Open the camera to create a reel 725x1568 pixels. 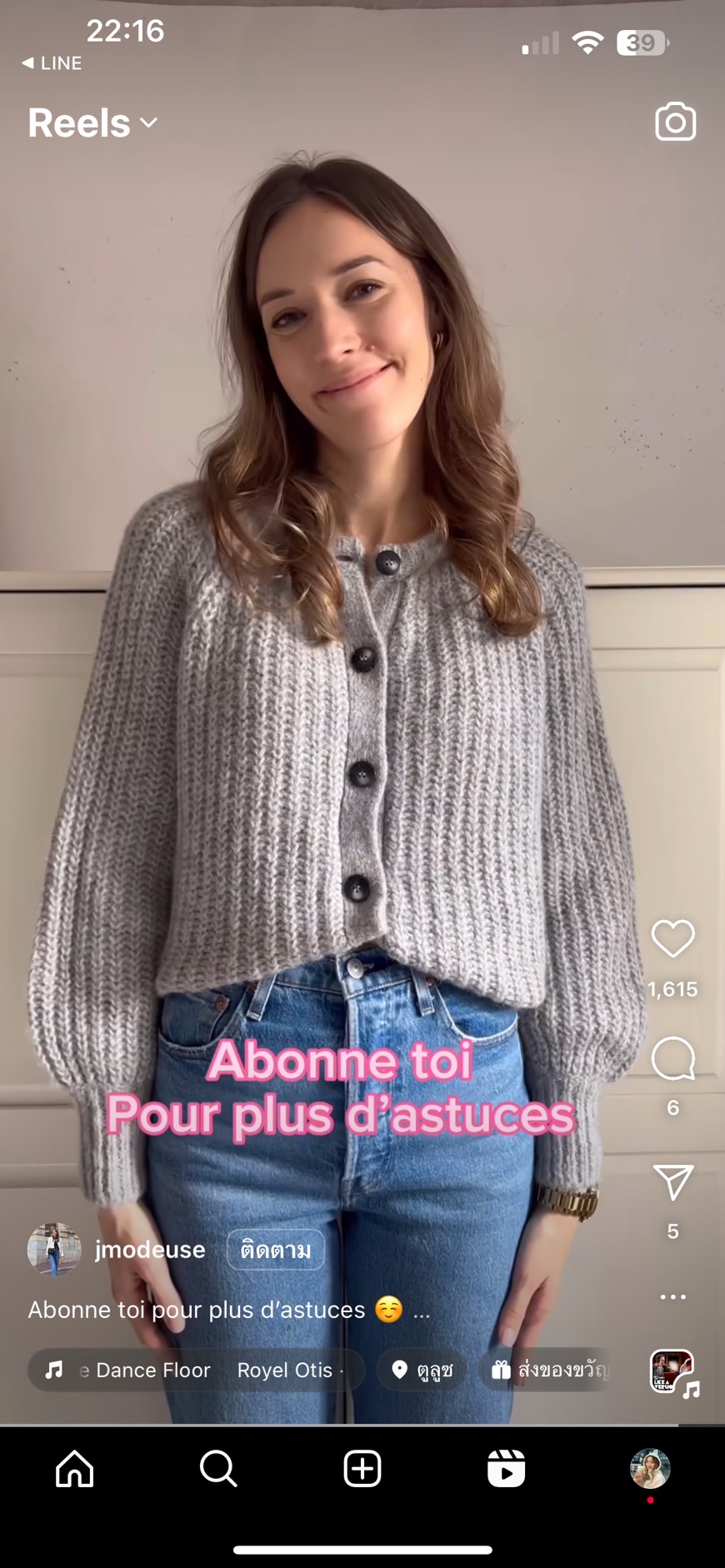tap(675, 122)
